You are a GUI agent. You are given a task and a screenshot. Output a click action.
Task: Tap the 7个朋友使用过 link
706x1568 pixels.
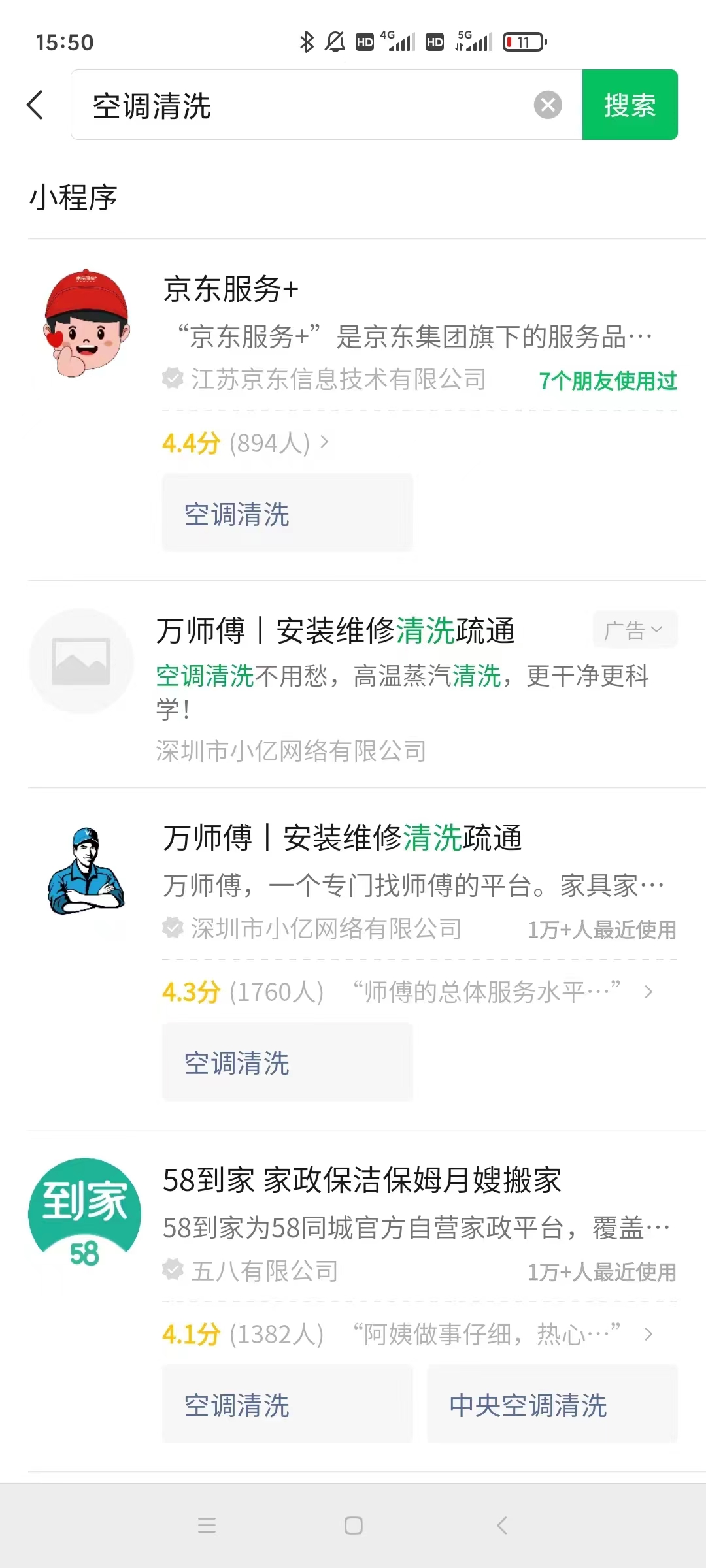609,381
